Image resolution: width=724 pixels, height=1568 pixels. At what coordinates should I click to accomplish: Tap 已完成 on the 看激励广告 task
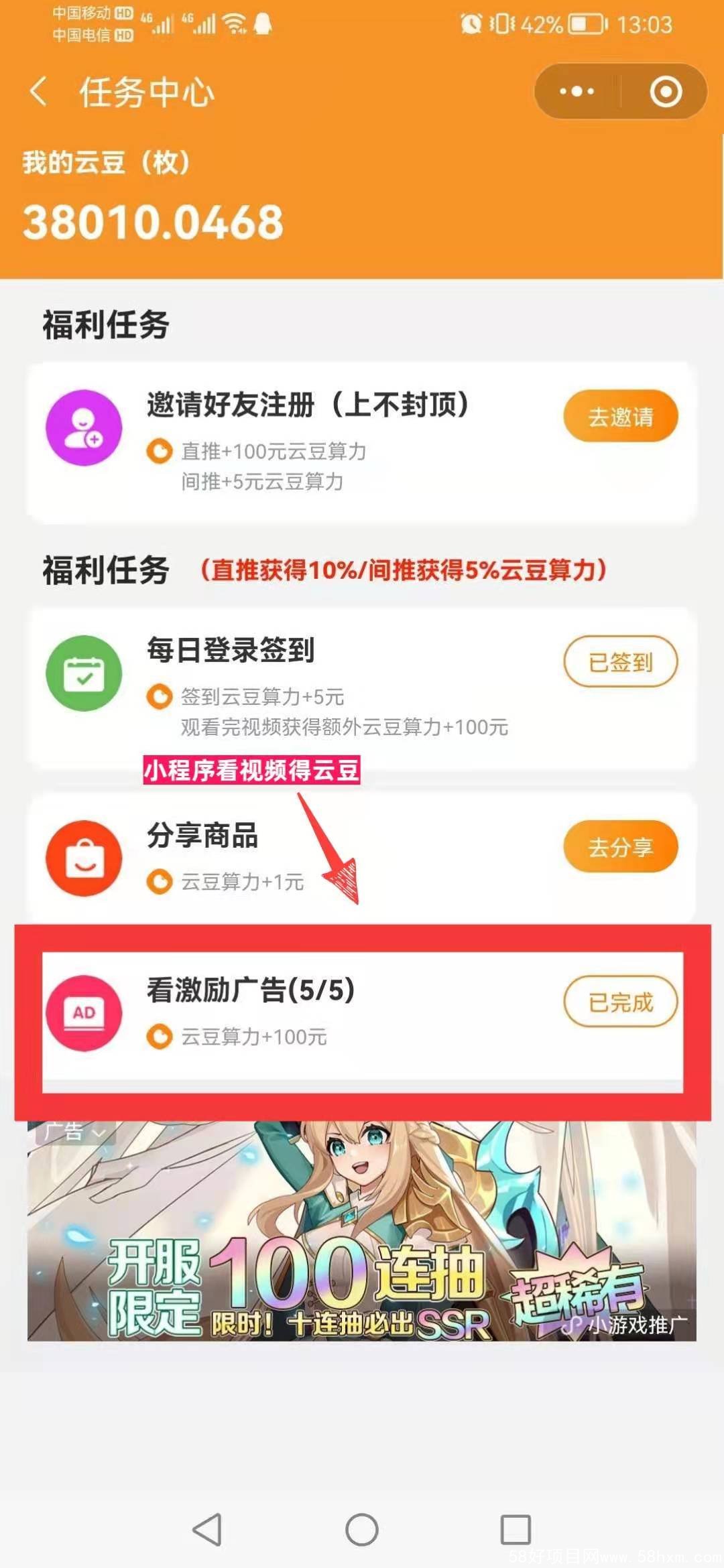coord(620,1002)
